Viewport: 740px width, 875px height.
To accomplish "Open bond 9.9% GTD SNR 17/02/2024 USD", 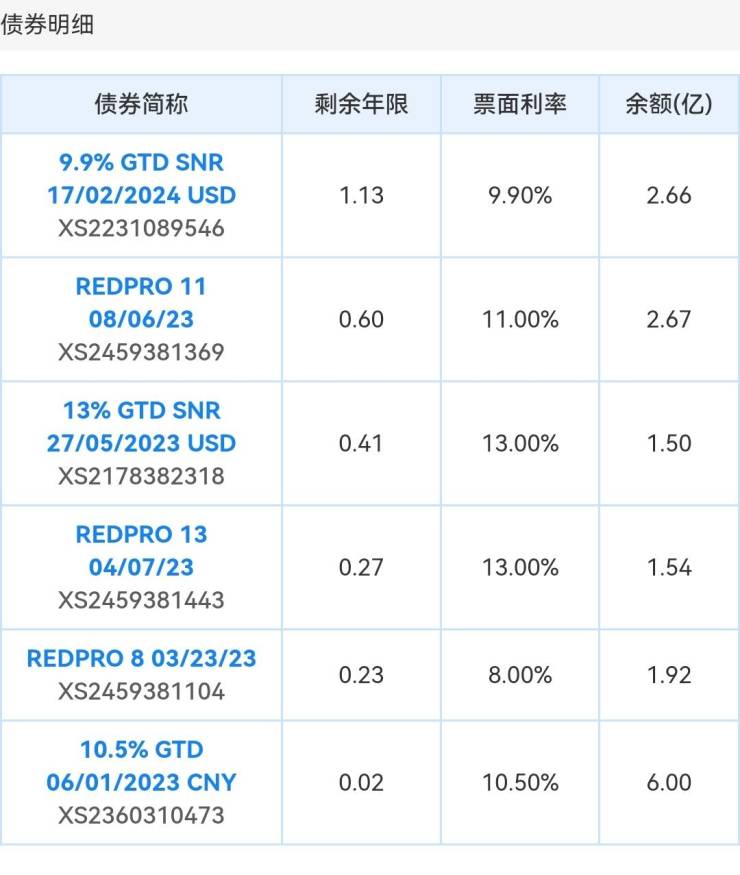I will click(141, 178).
